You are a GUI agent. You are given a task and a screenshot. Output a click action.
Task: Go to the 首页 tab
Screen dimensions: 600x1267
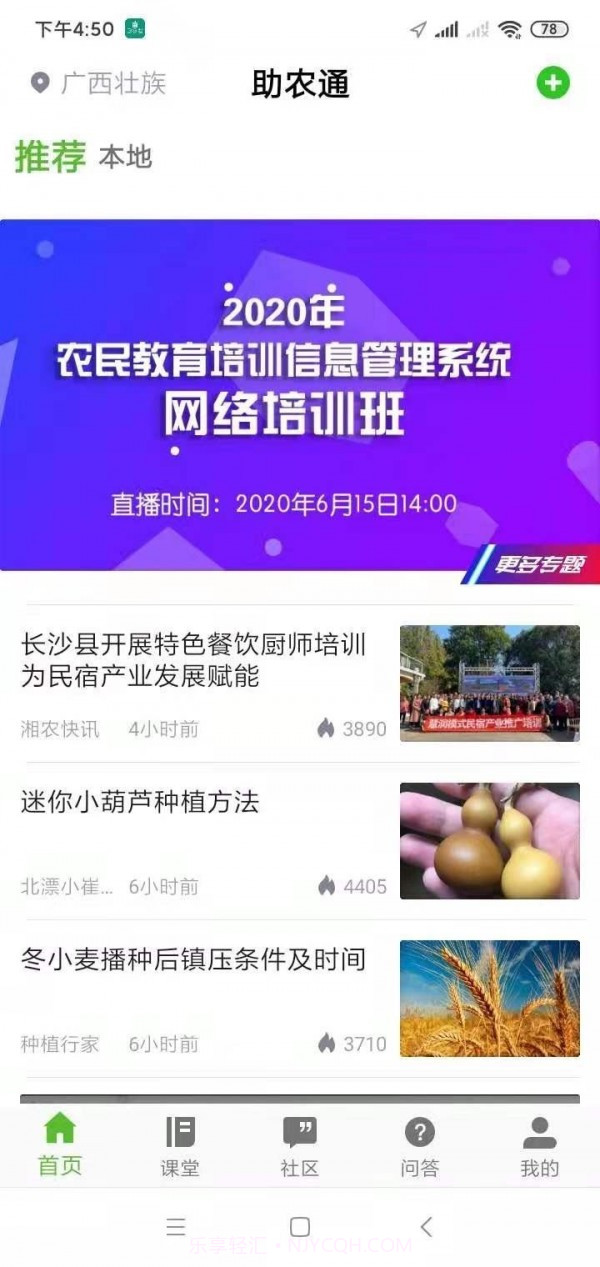point(60,1146)
